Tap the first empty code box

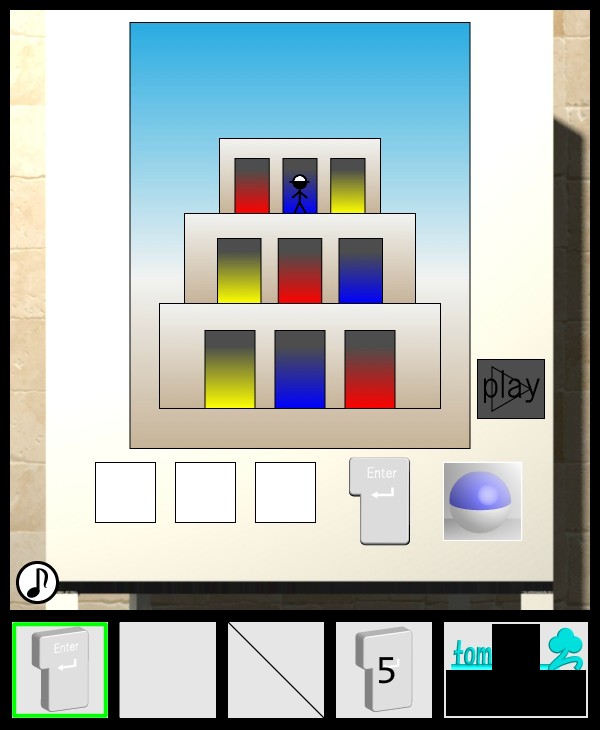(125, 492)
